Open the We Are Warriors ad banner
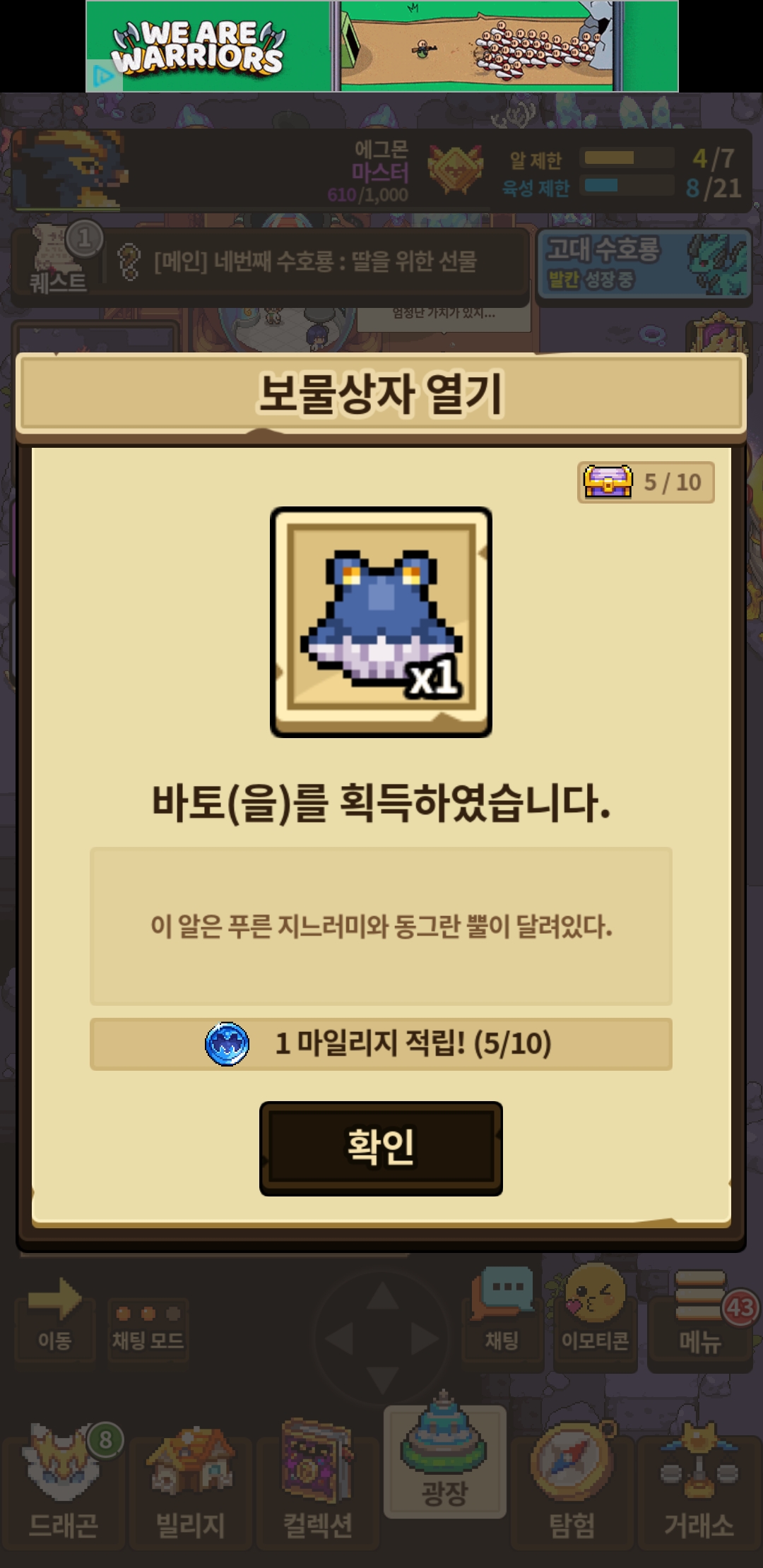This screenshot has width=763, height=1568. (x=382, y=46)
